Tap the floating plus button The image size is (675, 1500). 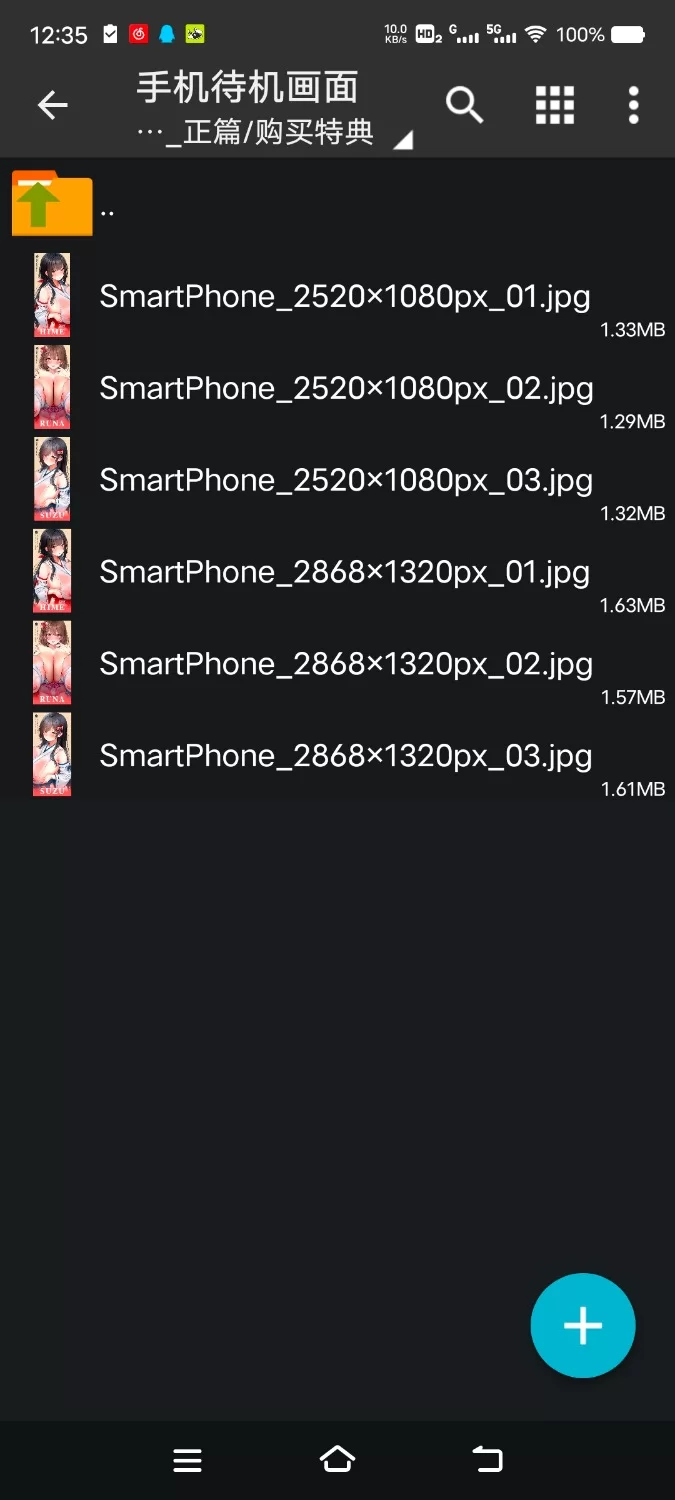(x=582, y=1325)
